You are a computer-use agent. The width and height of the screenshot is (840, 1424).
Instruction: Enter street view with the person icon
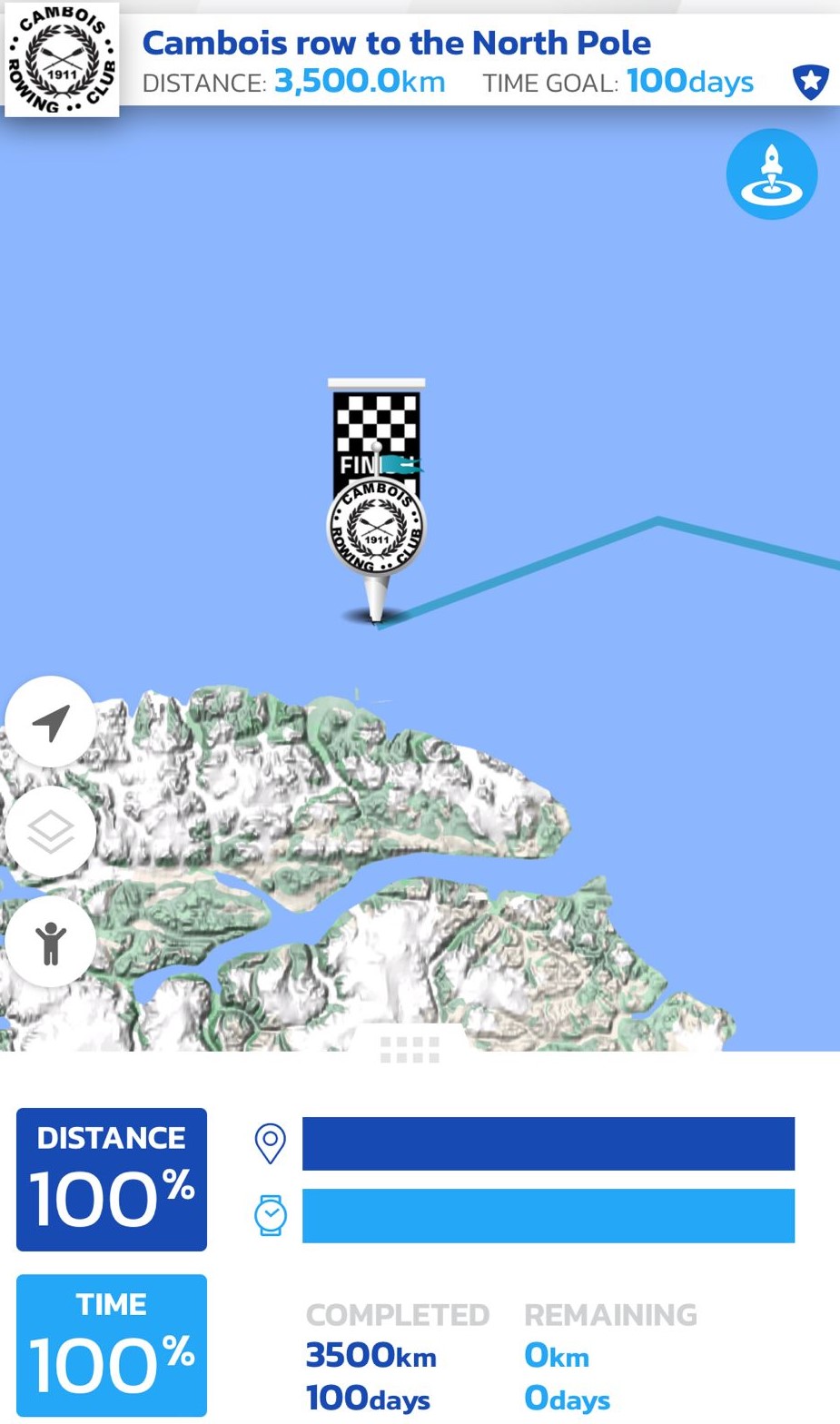click(x=51, y=942)
